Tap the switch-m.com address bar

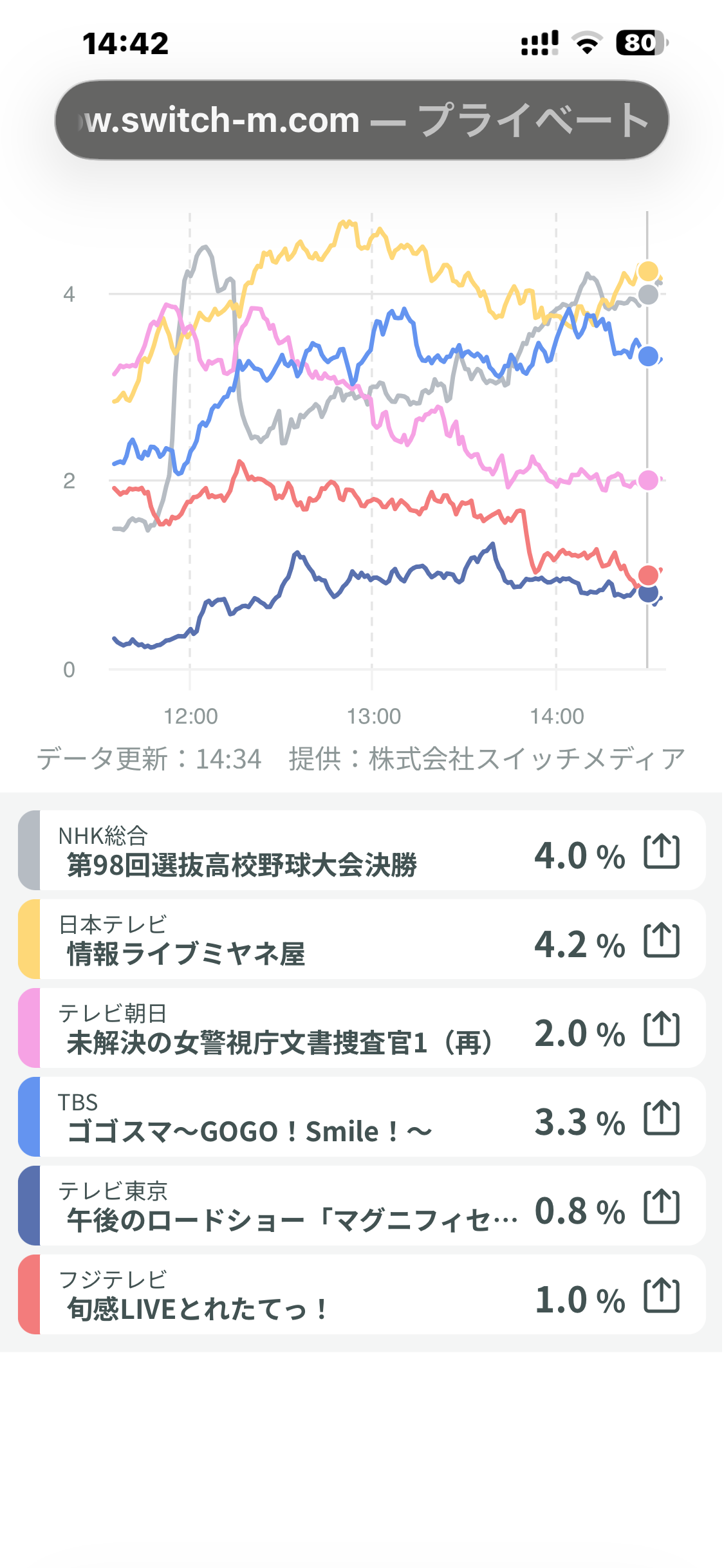(362, 120)
